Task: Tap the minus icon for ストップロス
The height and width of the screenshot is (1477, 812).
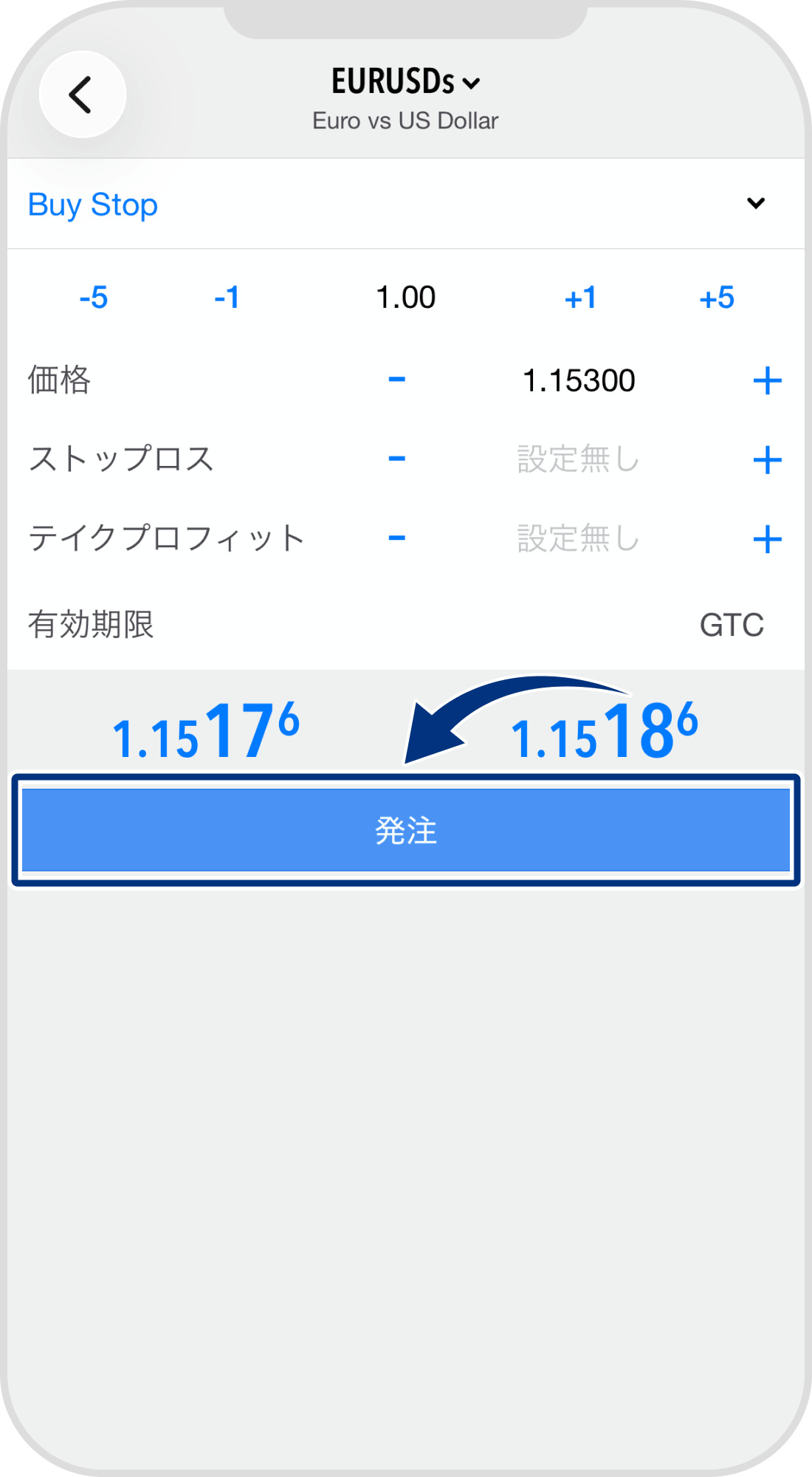Action: 396,459
